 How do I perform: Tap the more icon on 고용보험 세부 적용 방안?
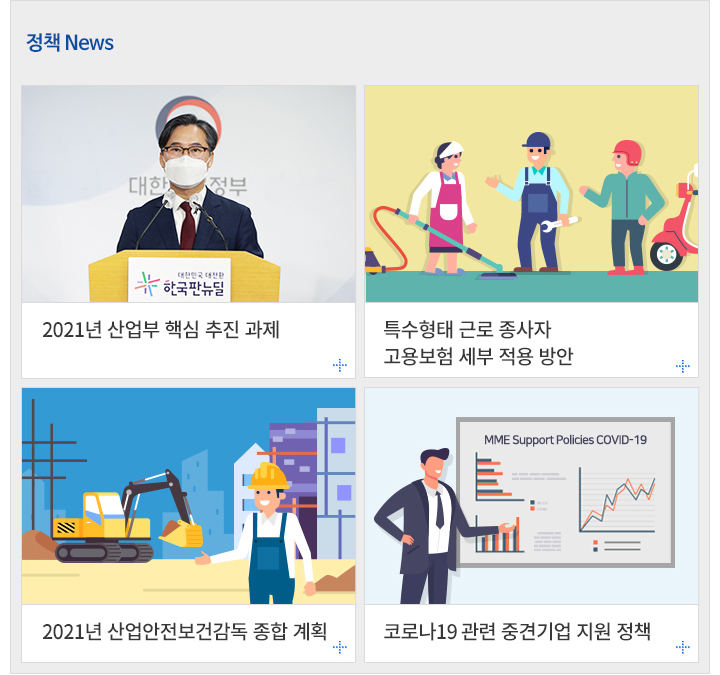[x=683, y=365]
